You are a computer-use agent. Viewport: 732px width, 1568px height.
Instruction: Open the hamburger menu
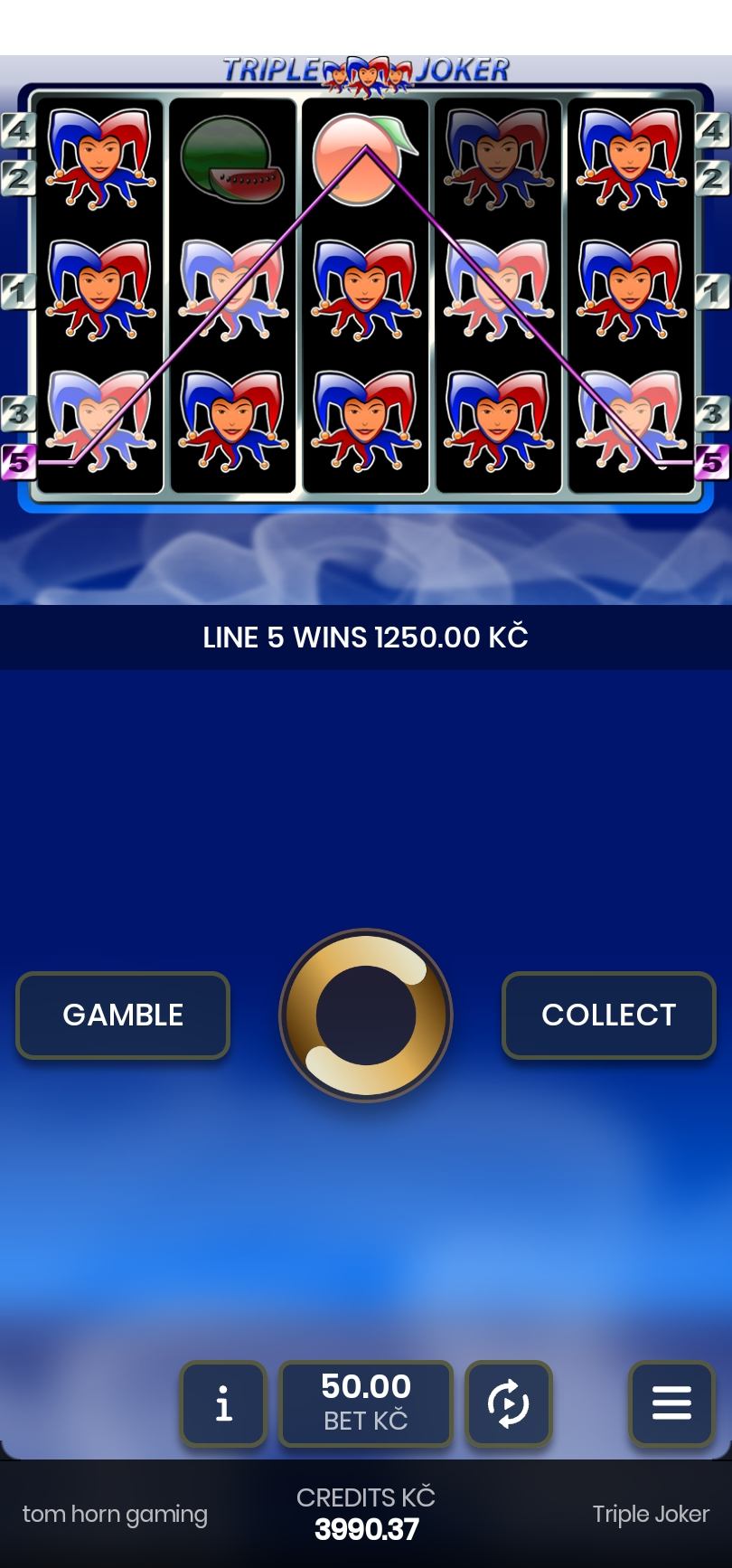[671, 1403]
